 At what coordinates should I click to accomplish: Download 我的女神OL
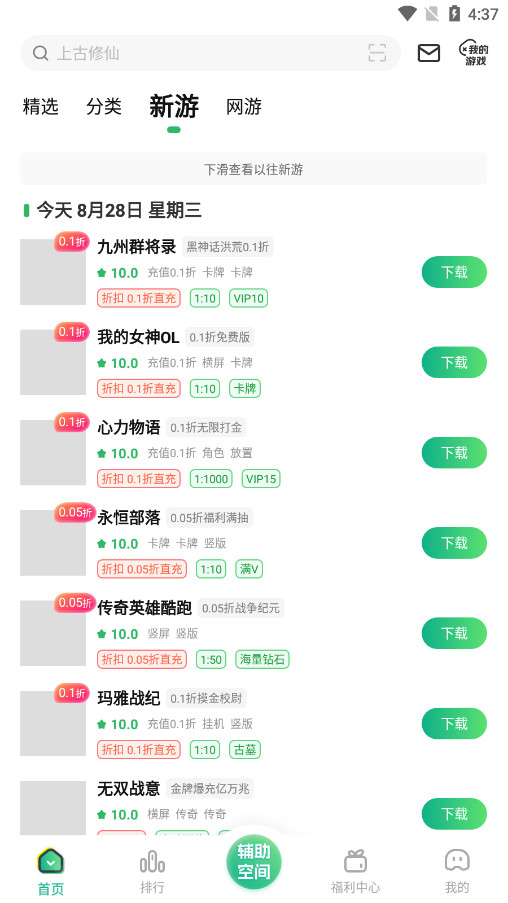coord(454,362)
